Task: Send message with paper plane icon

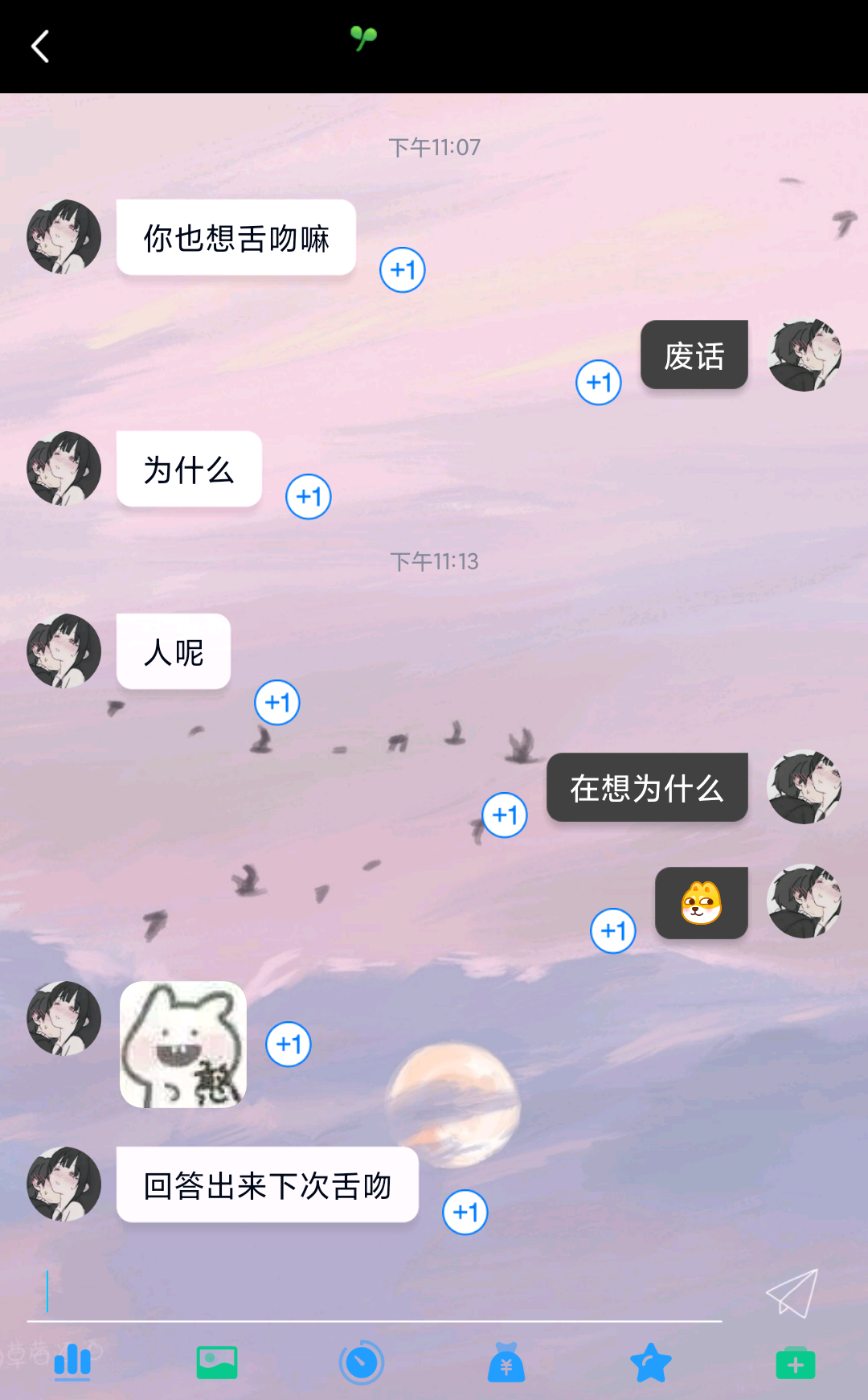Action: point(792,1294)
